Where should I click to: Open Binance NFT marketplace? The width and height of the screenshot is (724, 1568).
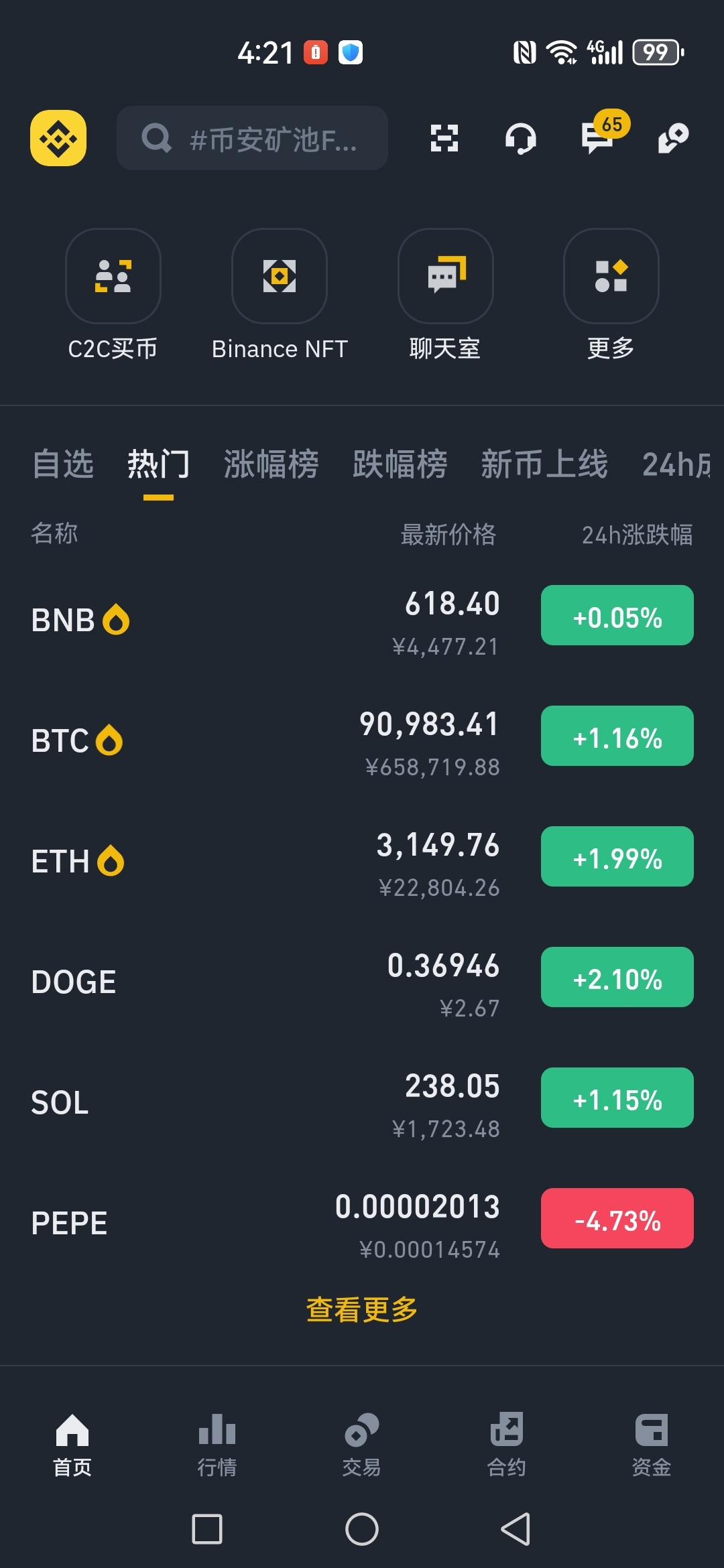(279, 295)
